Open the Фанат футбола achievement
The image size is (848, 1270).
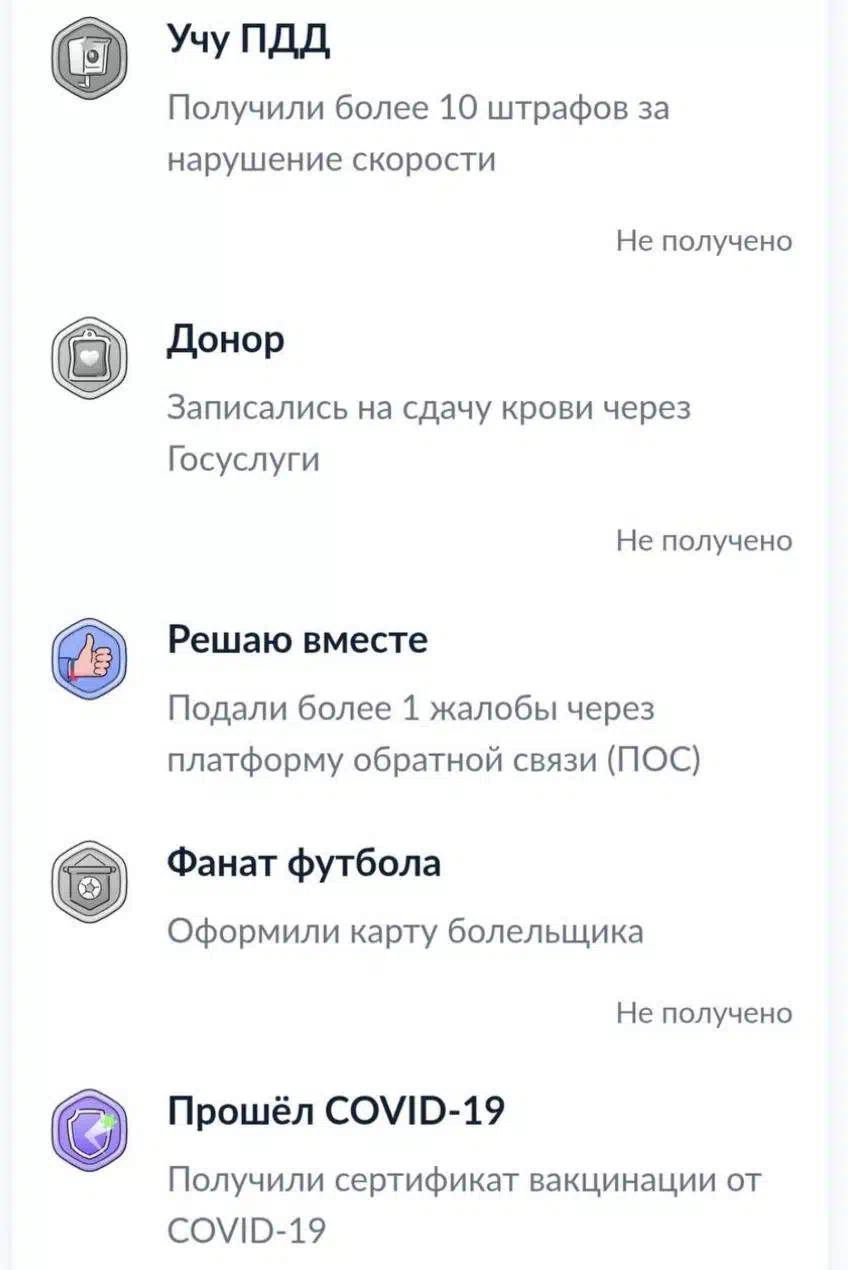pyautogui.click(x=303, y=863)
